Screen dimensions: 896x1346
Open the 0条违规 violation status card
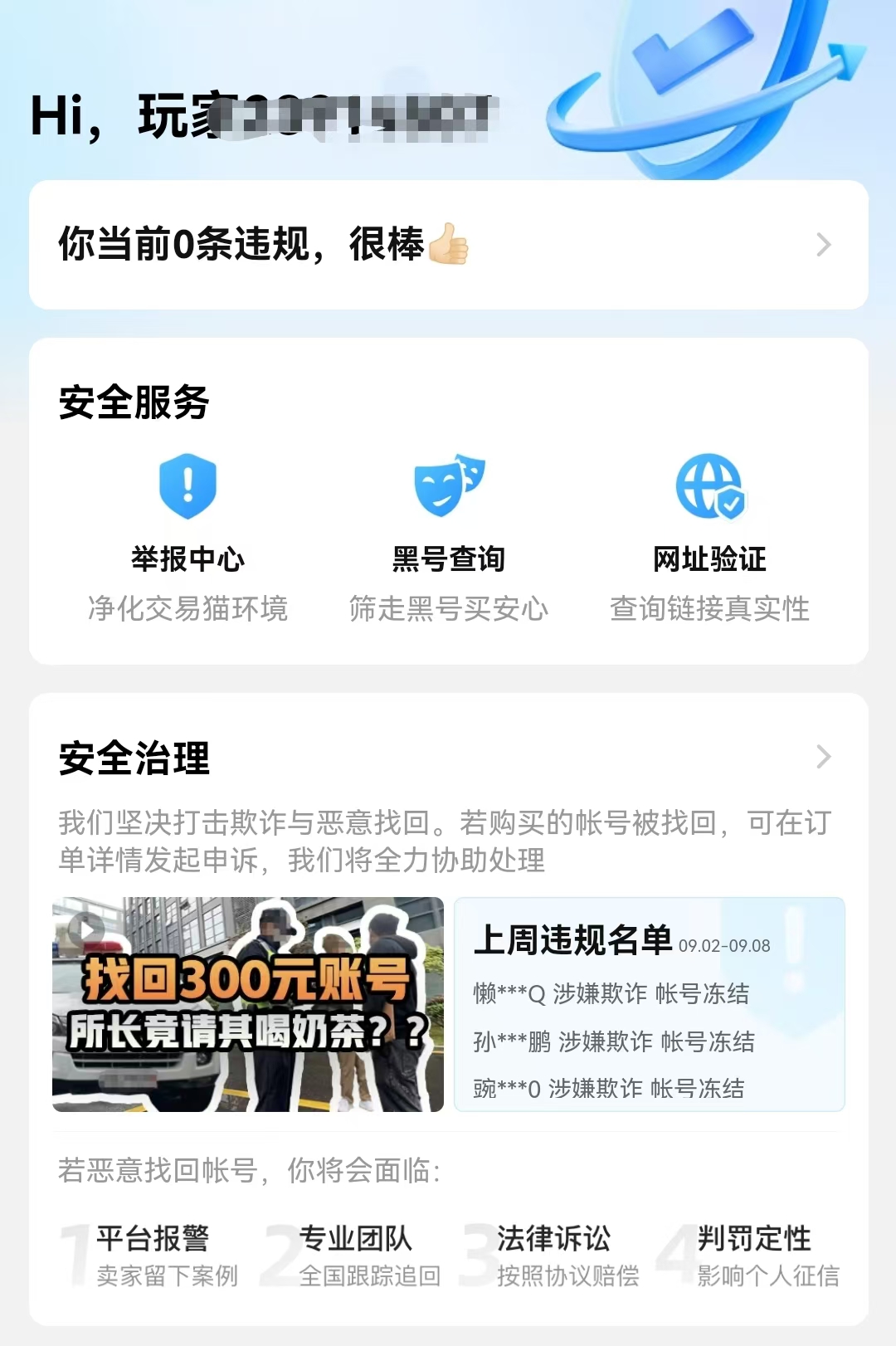point(448,245)
